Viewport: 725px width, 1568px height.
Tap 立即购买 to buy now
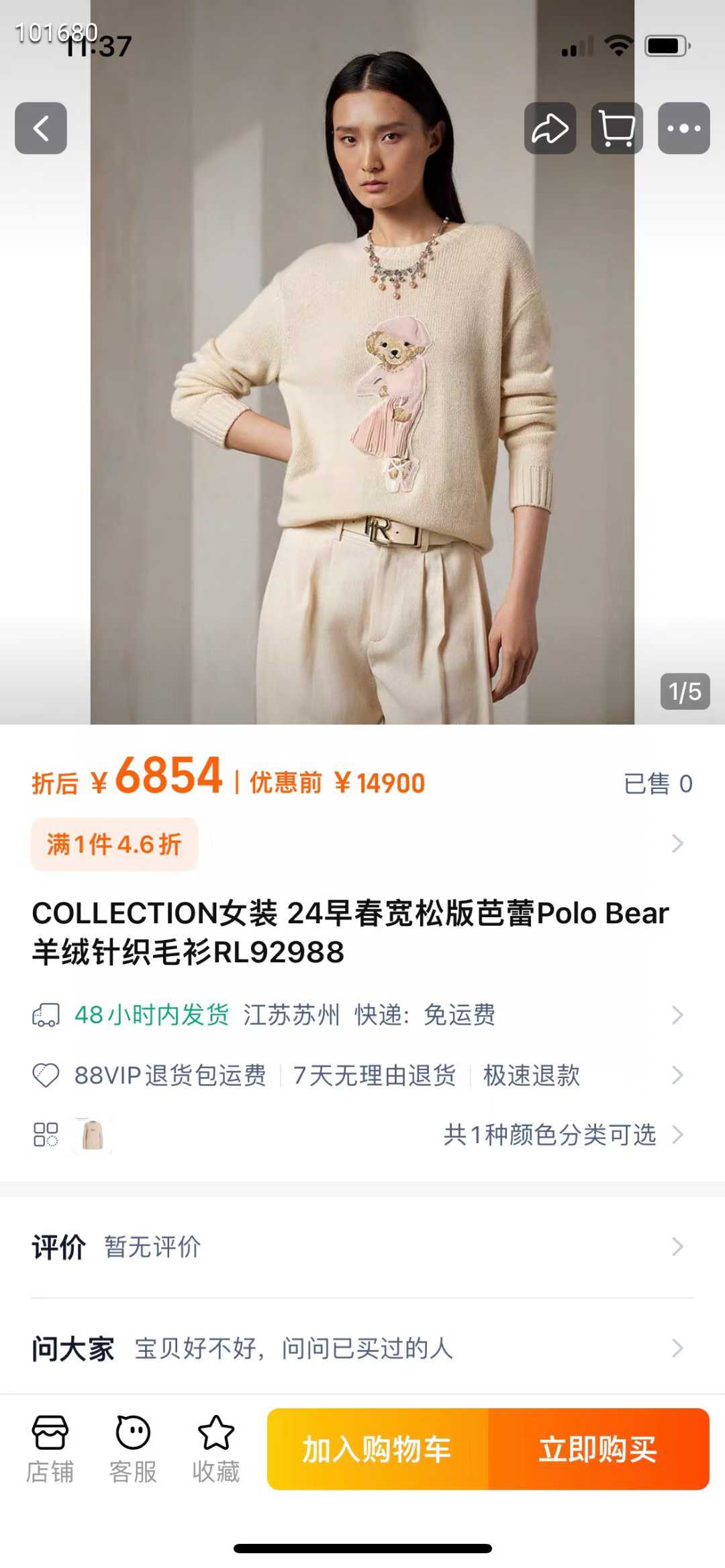coord(598,1449)
